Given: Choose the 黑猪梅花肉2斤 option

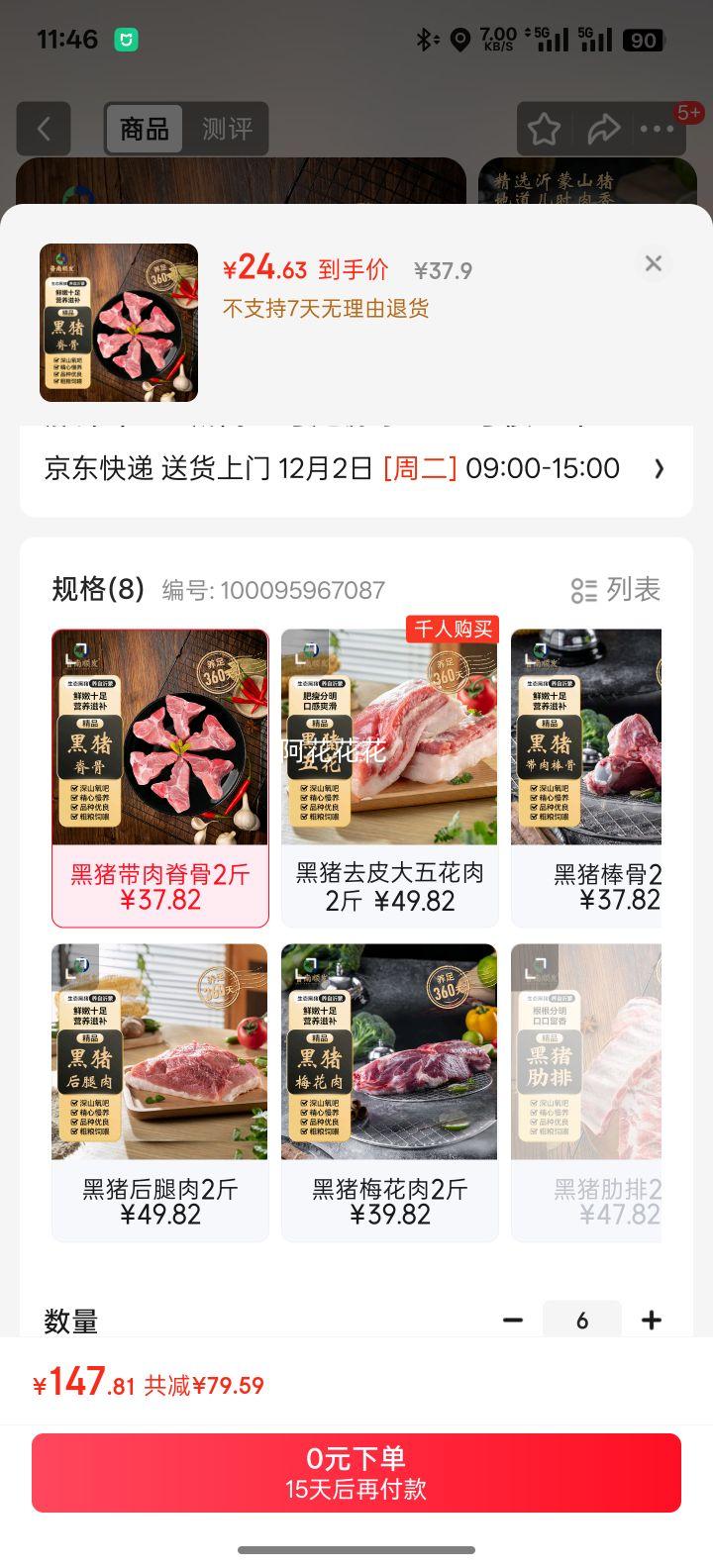Looking at the screenshot, I should click(x=390, y=1092).
